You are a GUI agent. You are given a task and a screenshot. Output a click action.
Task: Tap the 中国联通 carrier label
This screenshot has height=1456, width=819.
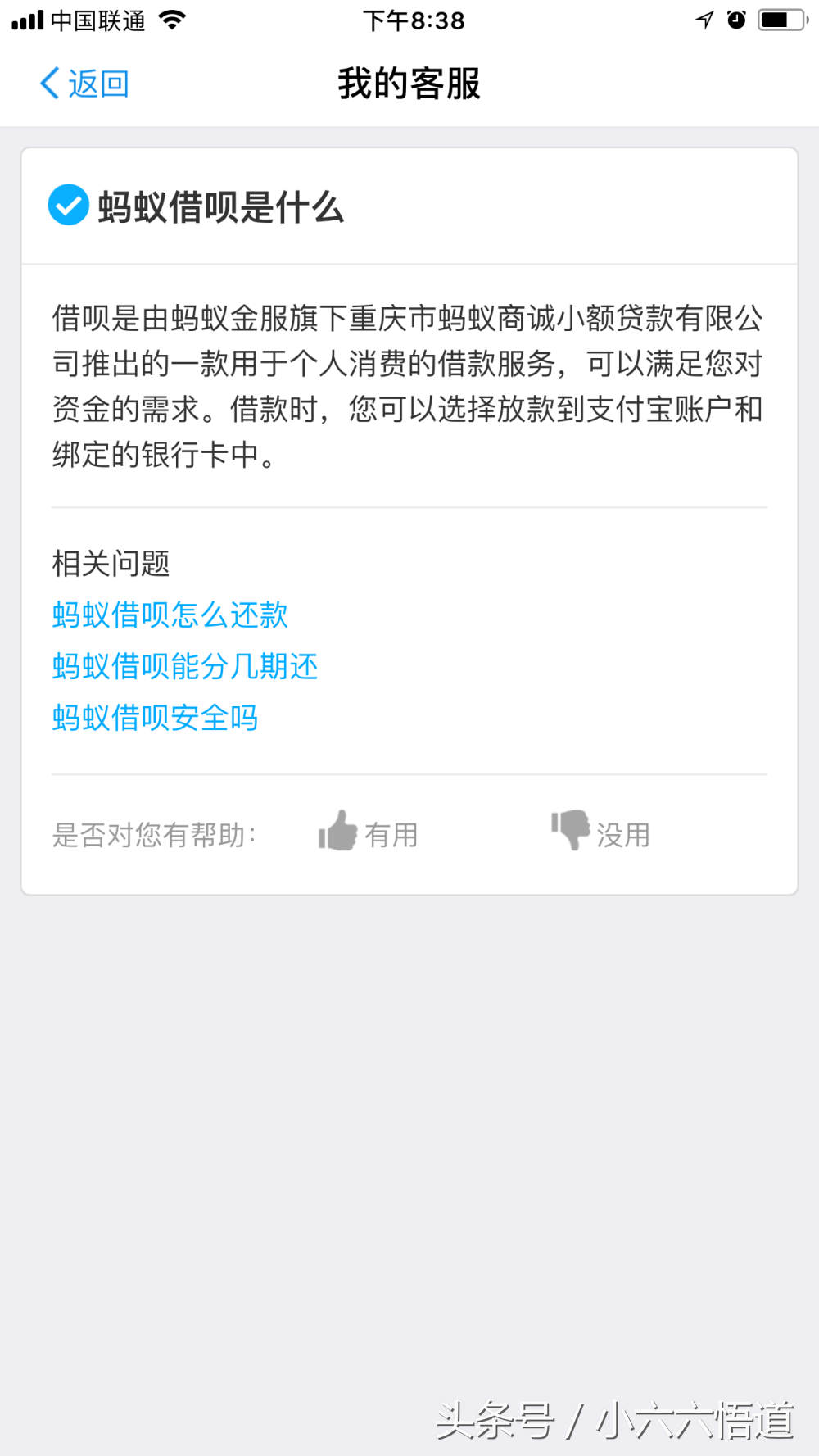point(97,20)
